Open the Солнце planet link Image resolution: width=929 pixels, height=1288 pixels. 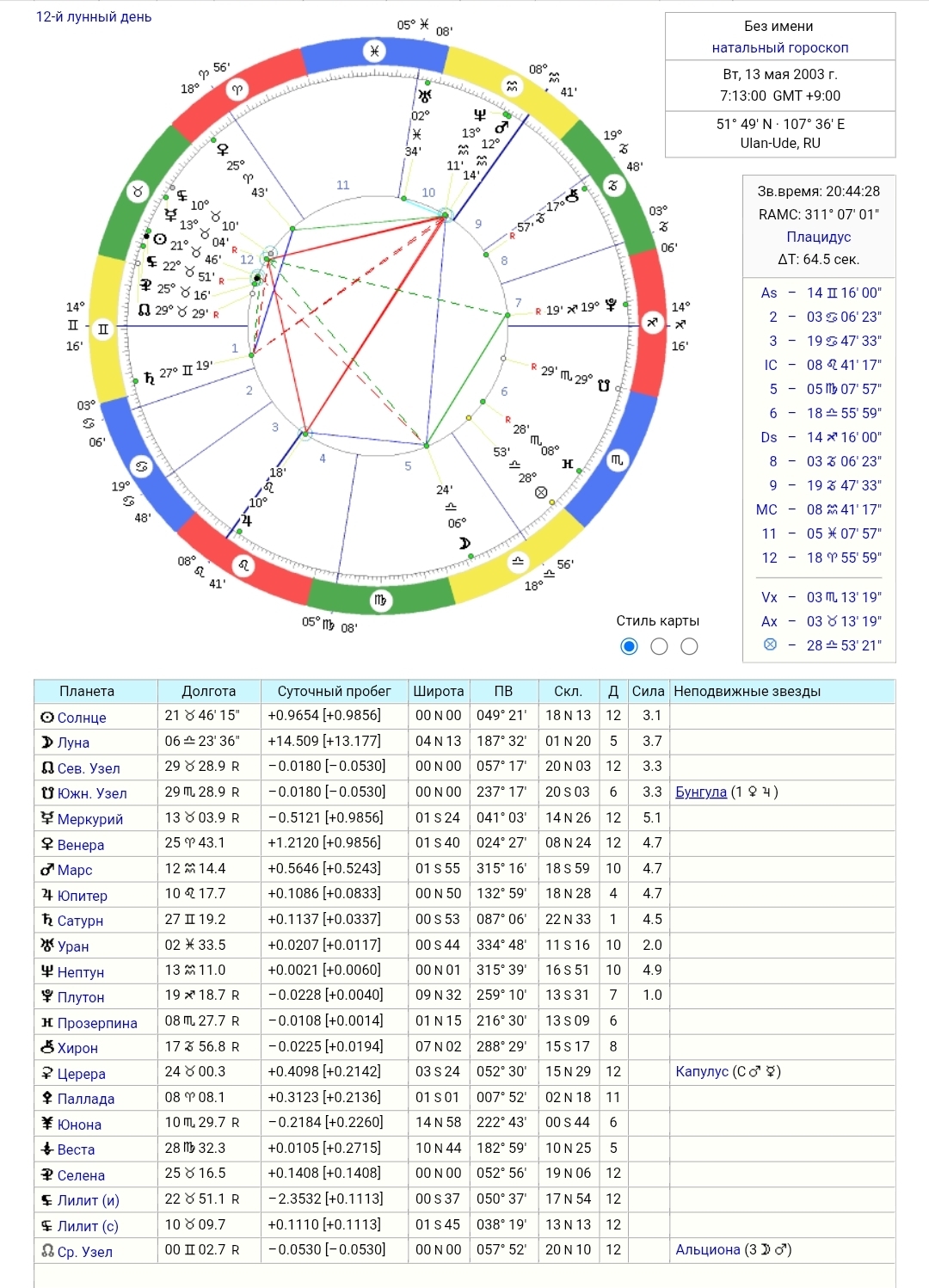[x=82, y=718]
